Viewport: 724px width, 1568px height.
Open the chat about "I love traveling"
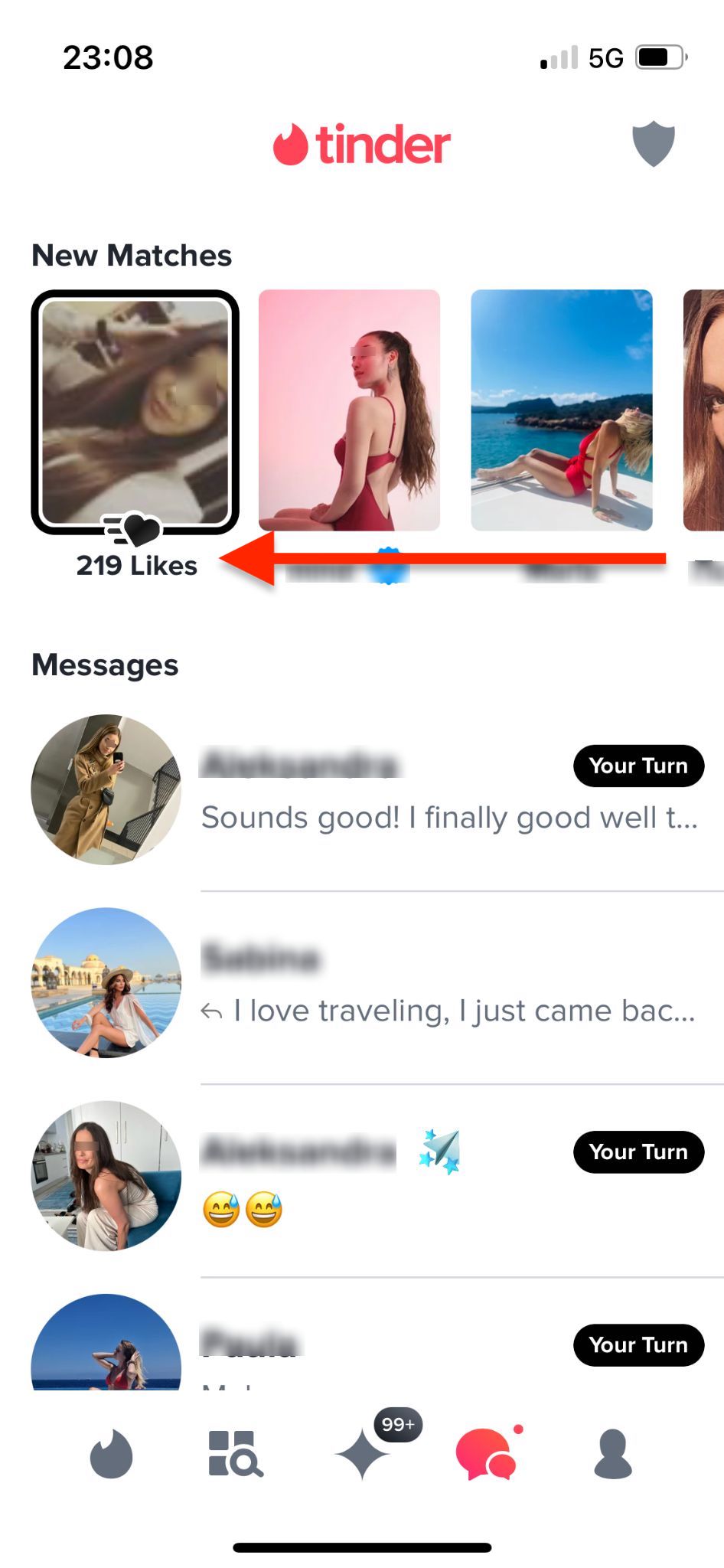pos(367,984)
